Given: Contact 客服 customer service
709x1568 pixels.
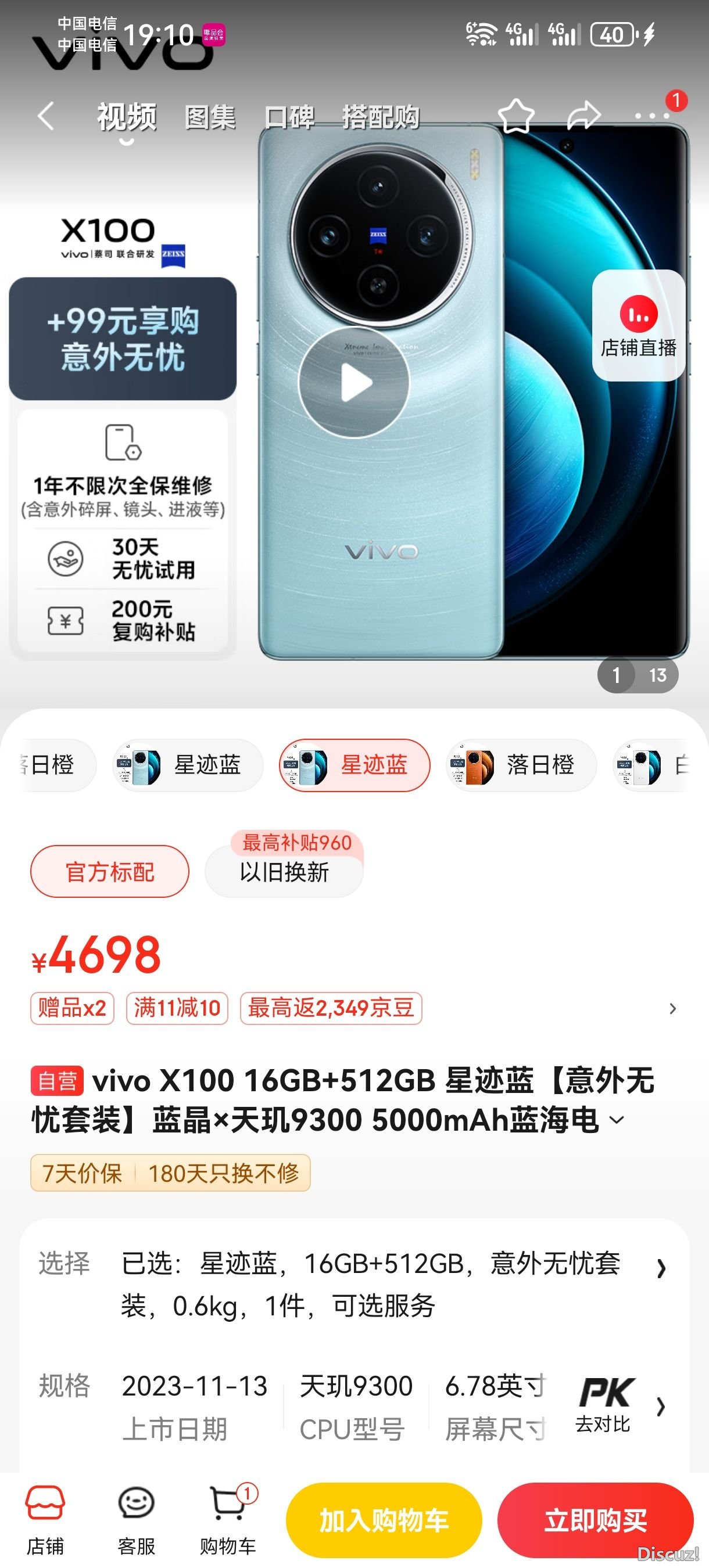Looking at the screenshot, I should 136,1519.
